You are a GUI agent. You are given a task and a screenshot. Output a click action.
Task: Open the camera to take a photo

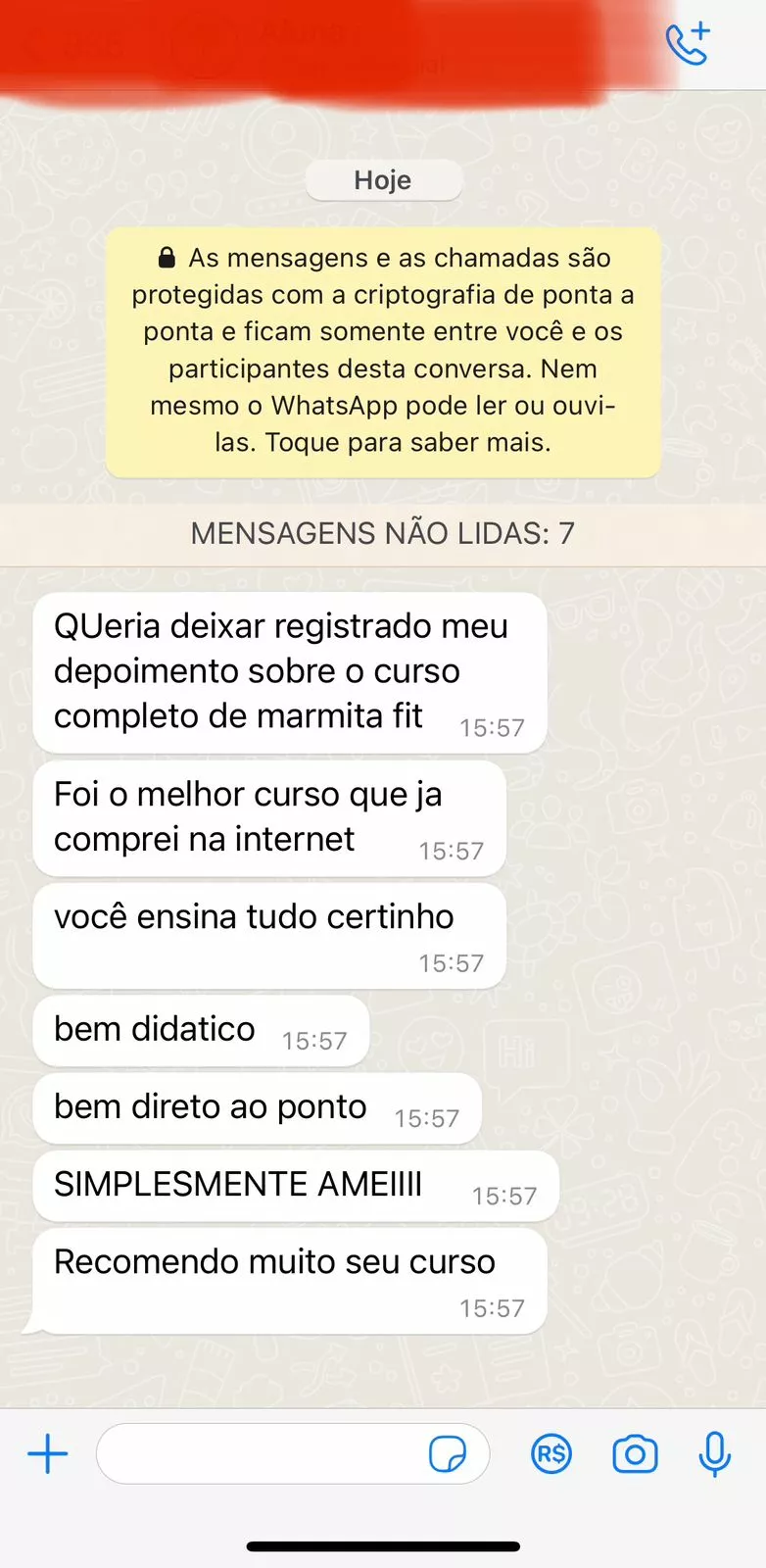(635, 1454)
